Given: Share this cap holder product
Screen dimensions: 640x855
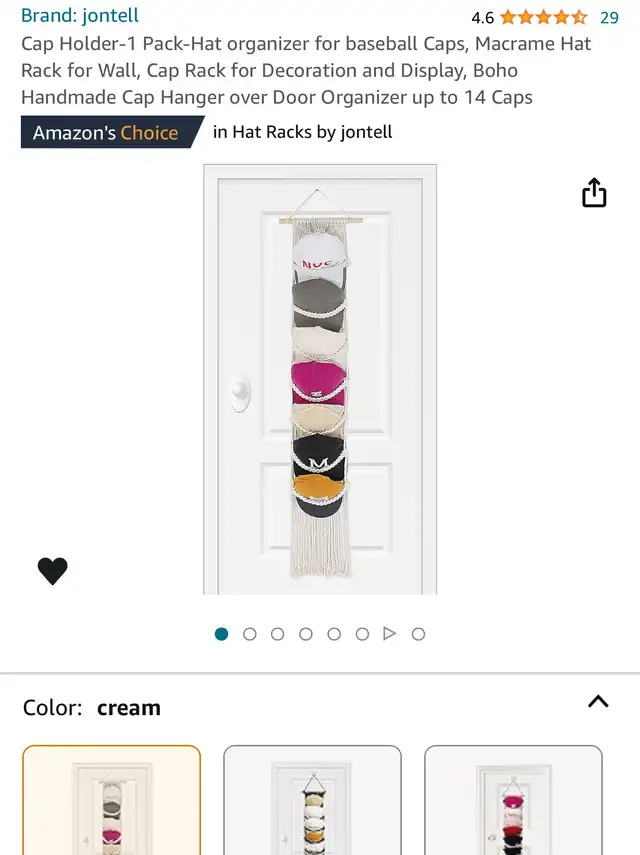Looking at the screenshot, I should pyautogui.click(x=594, y=193).
